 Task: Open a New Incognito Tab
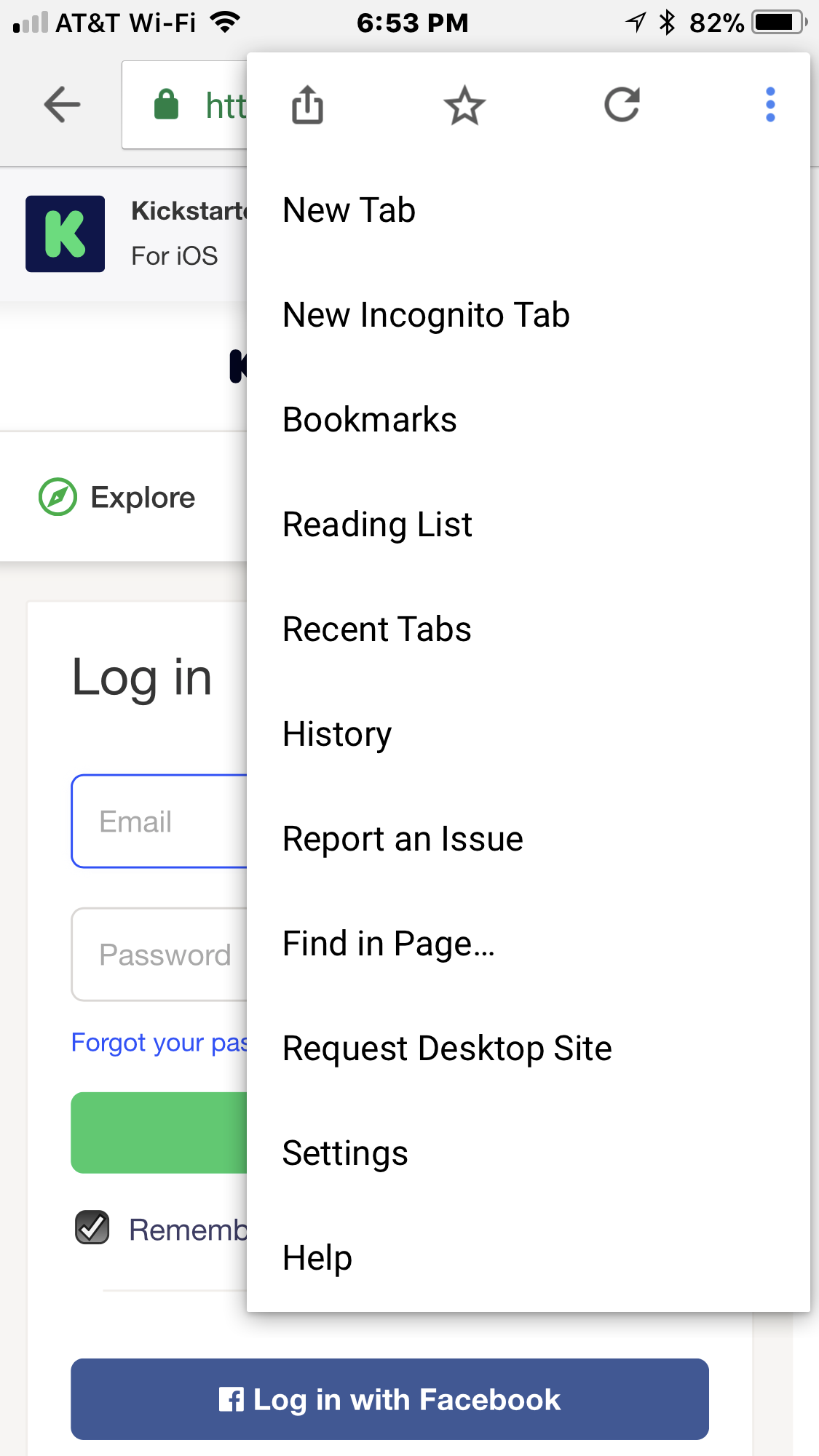pyautogui.click(x=529, y=315)
